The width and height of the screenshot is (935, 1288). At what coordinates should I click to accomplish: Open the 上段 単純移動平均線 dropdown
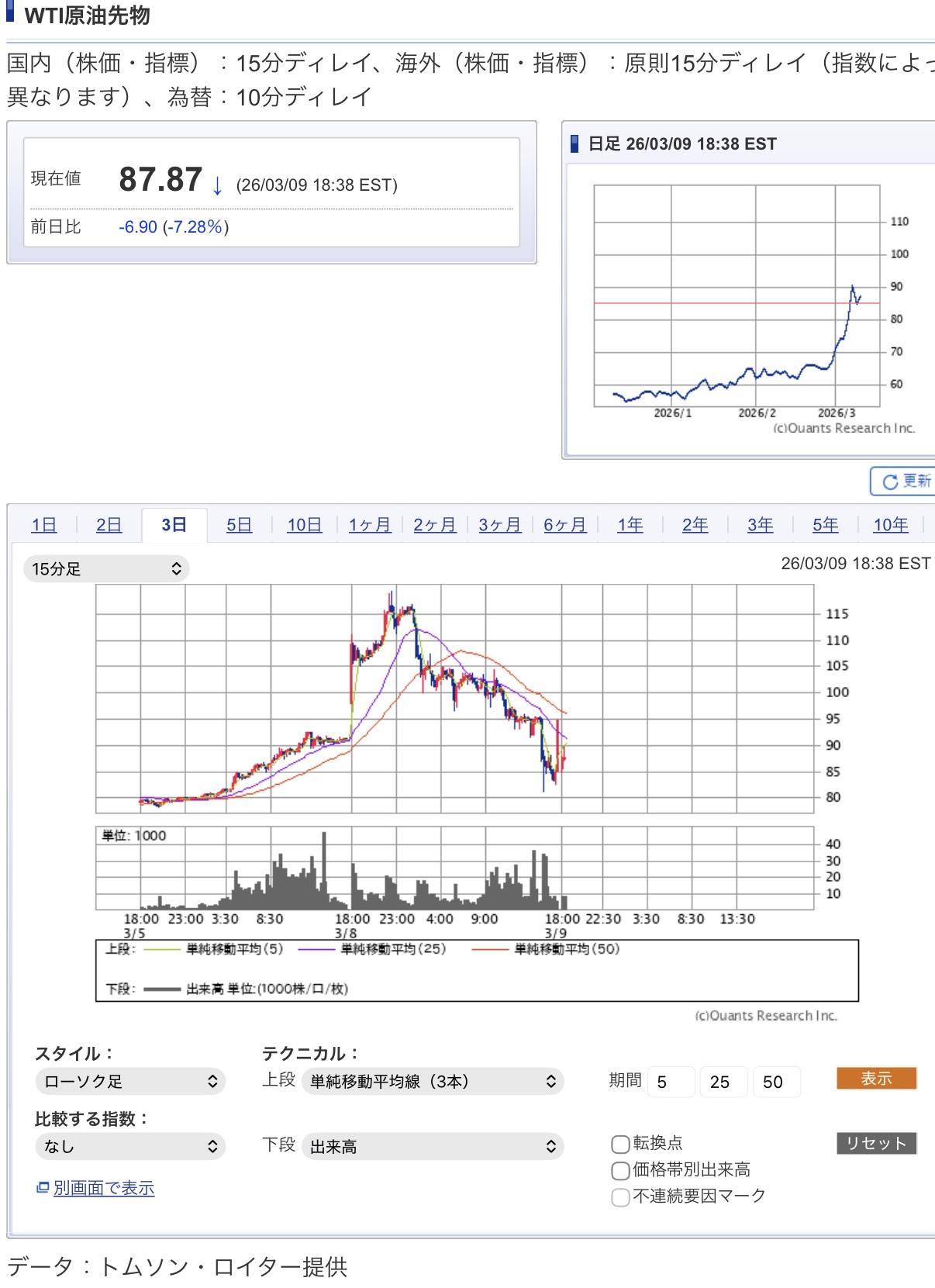pyautogui.click(x=433, y=1082)
